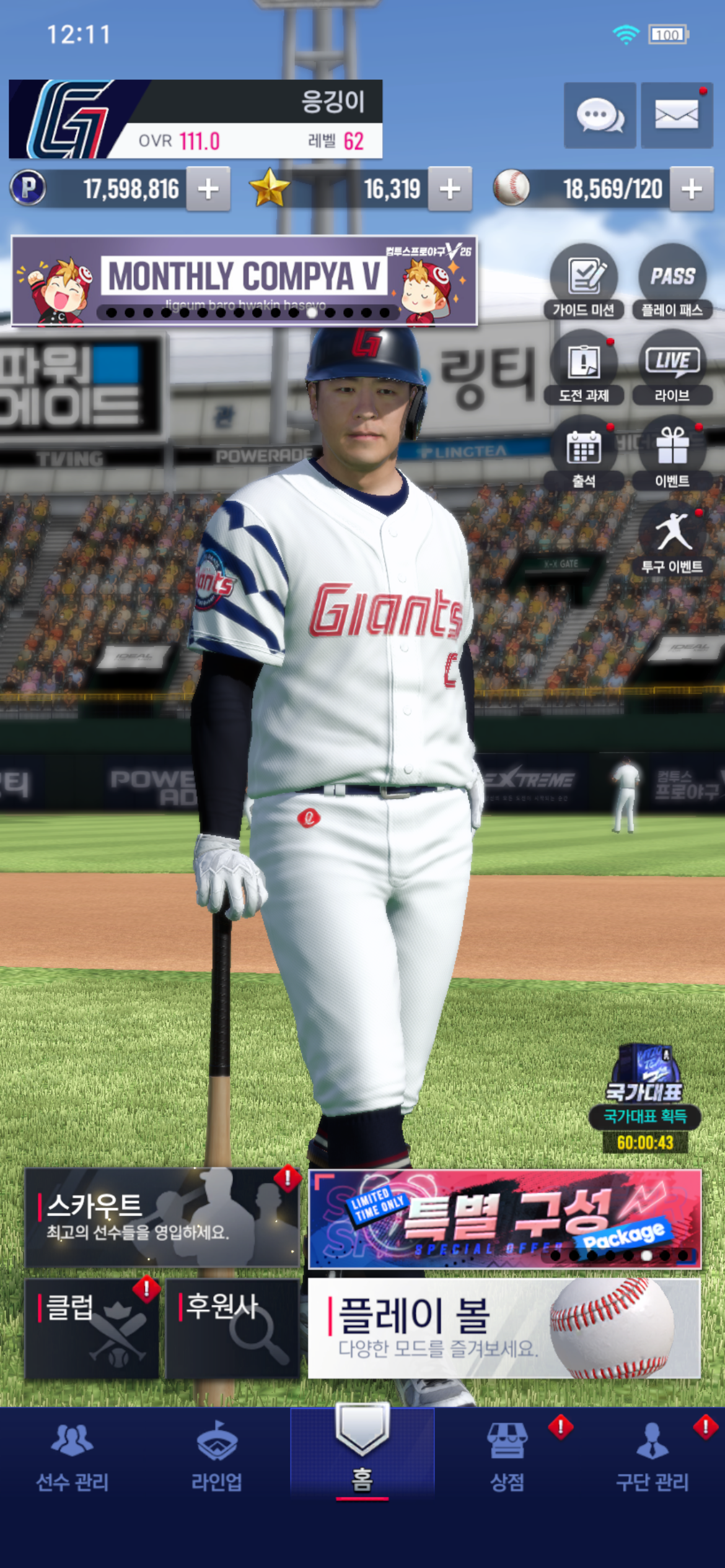Open 출석 attendance calendar
725x1568 pixels.
(x=584, y=453)
